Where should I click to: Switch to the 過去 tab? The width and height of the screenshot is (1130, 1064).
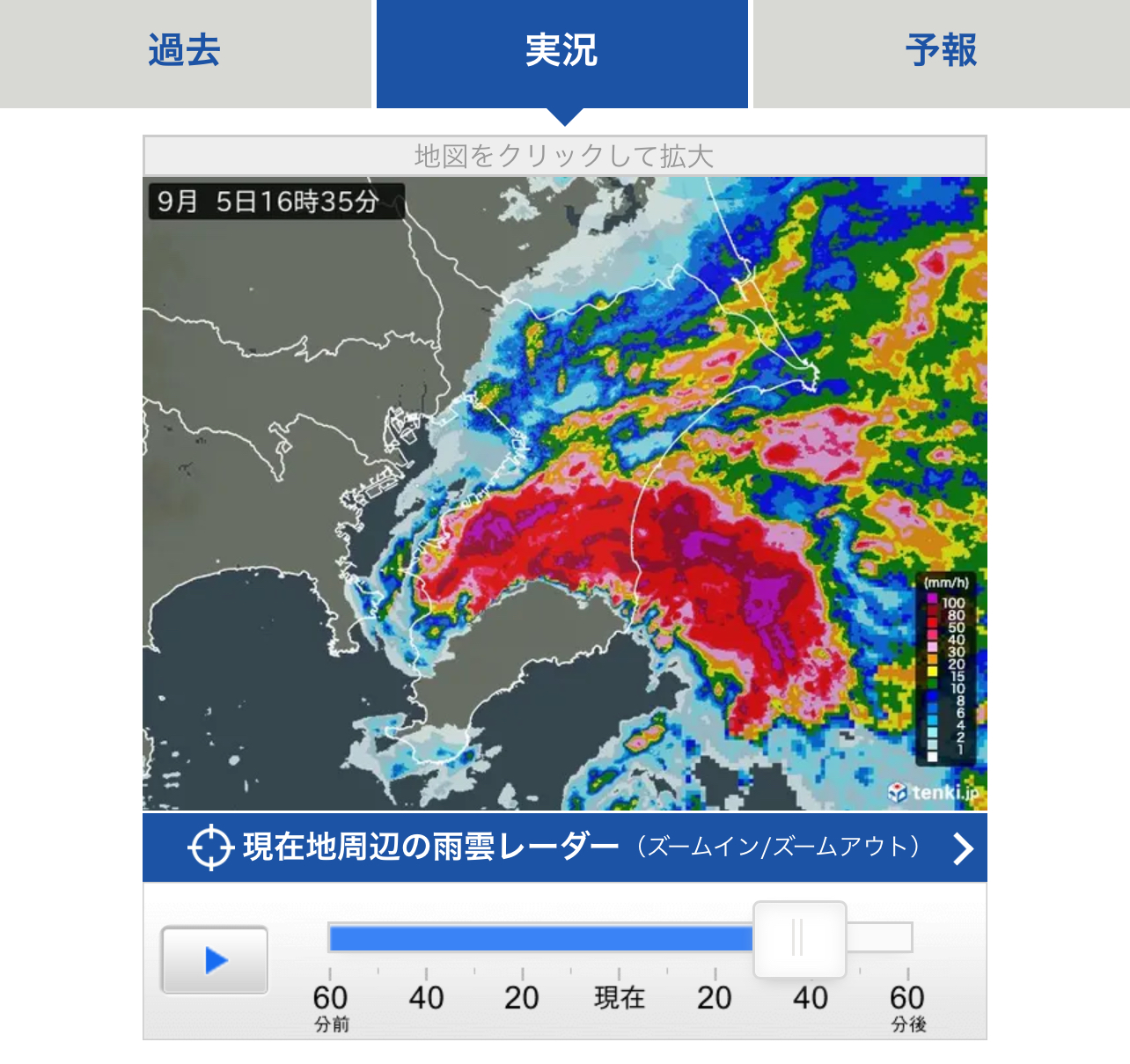[x=185, y=53]
